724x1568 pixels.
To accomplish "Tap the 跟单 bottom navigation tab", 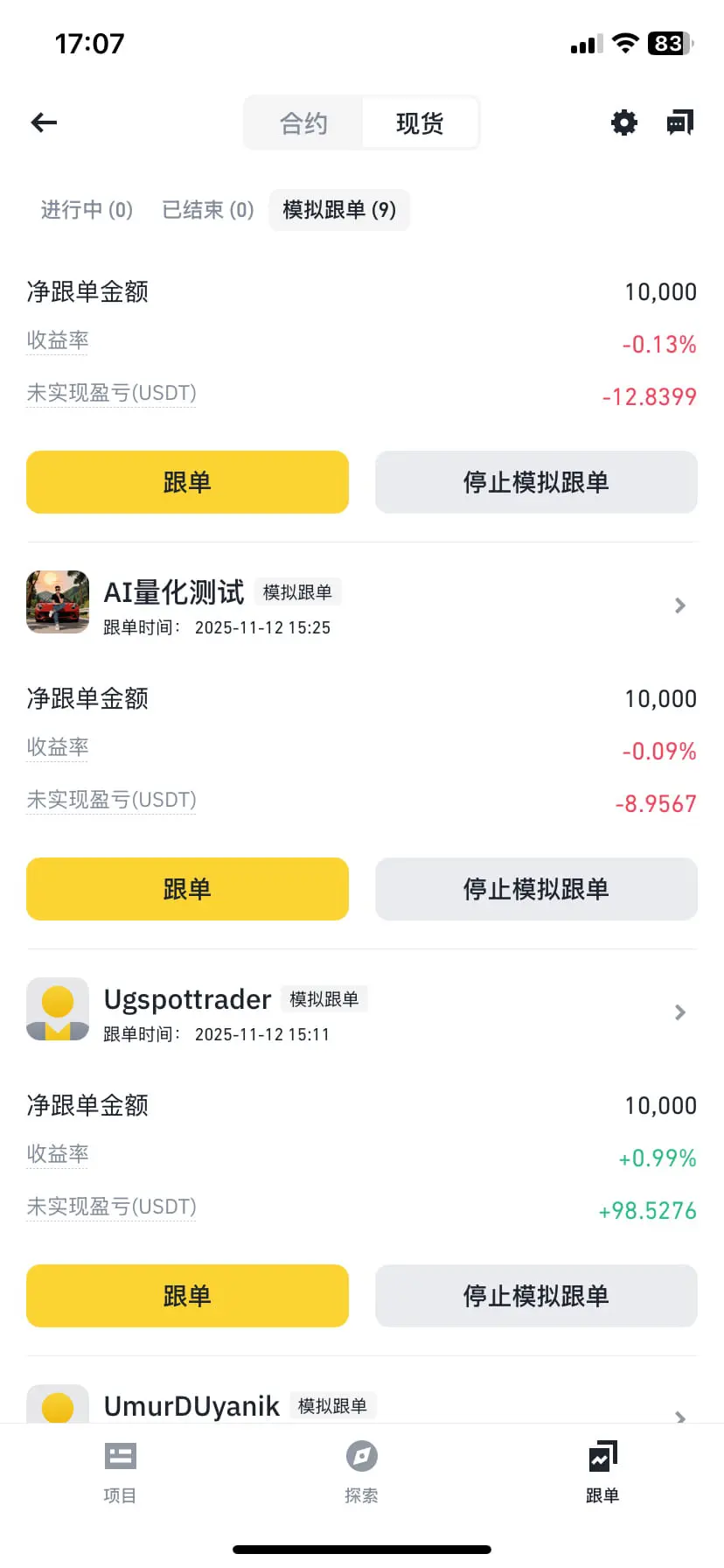I will coord(602,1472).
